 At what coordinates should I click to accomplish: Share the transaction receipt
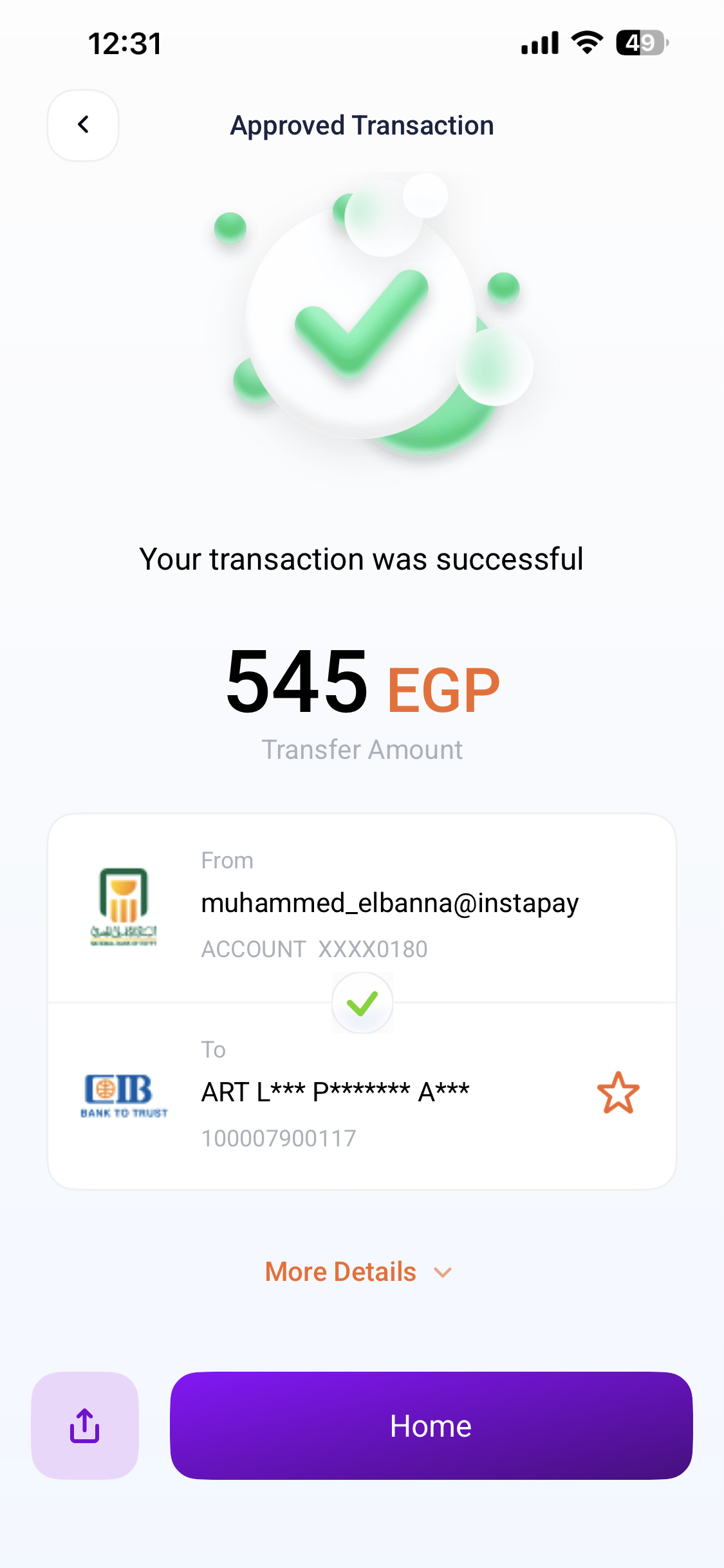[x=85, y=1425]
